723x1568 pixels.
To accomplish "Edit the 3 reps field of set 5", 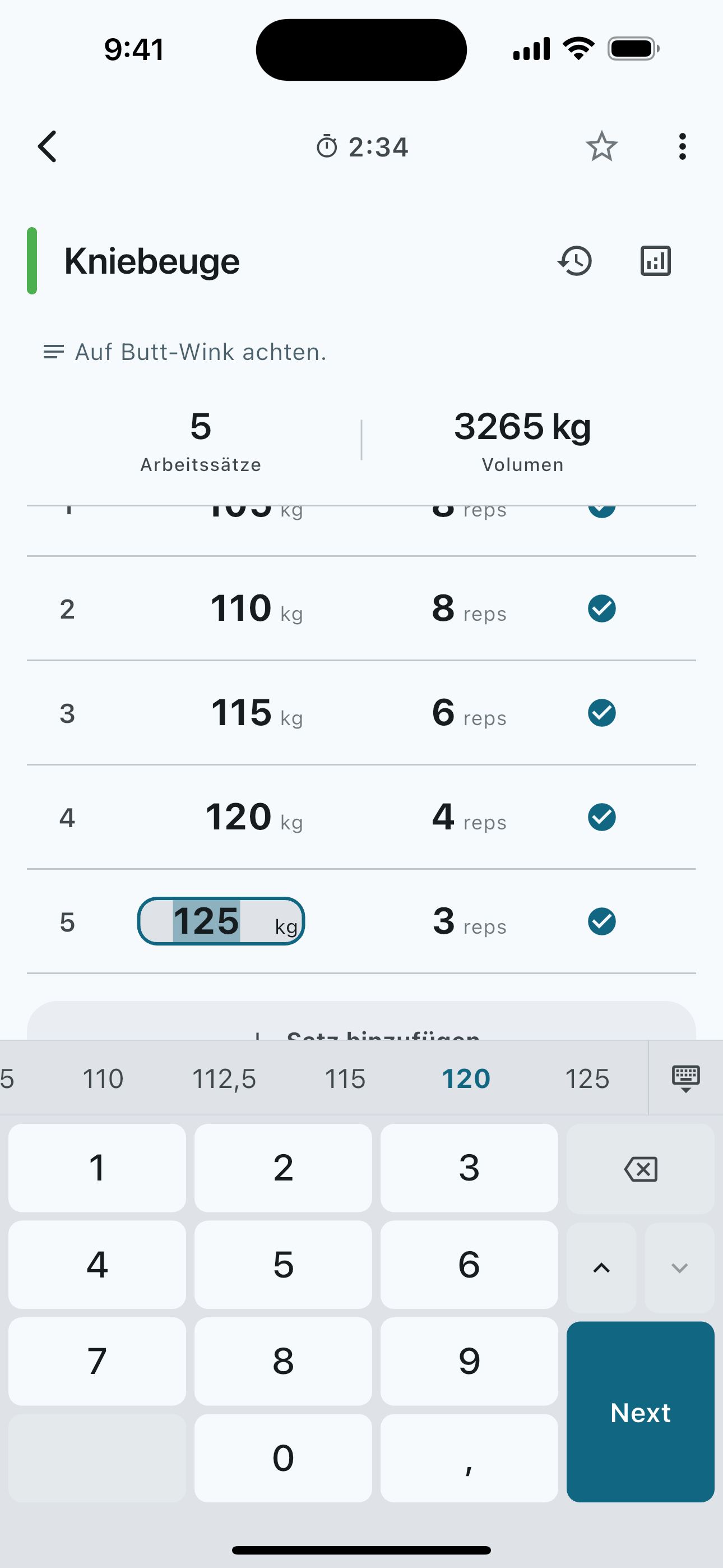I will tap(469, 921).
